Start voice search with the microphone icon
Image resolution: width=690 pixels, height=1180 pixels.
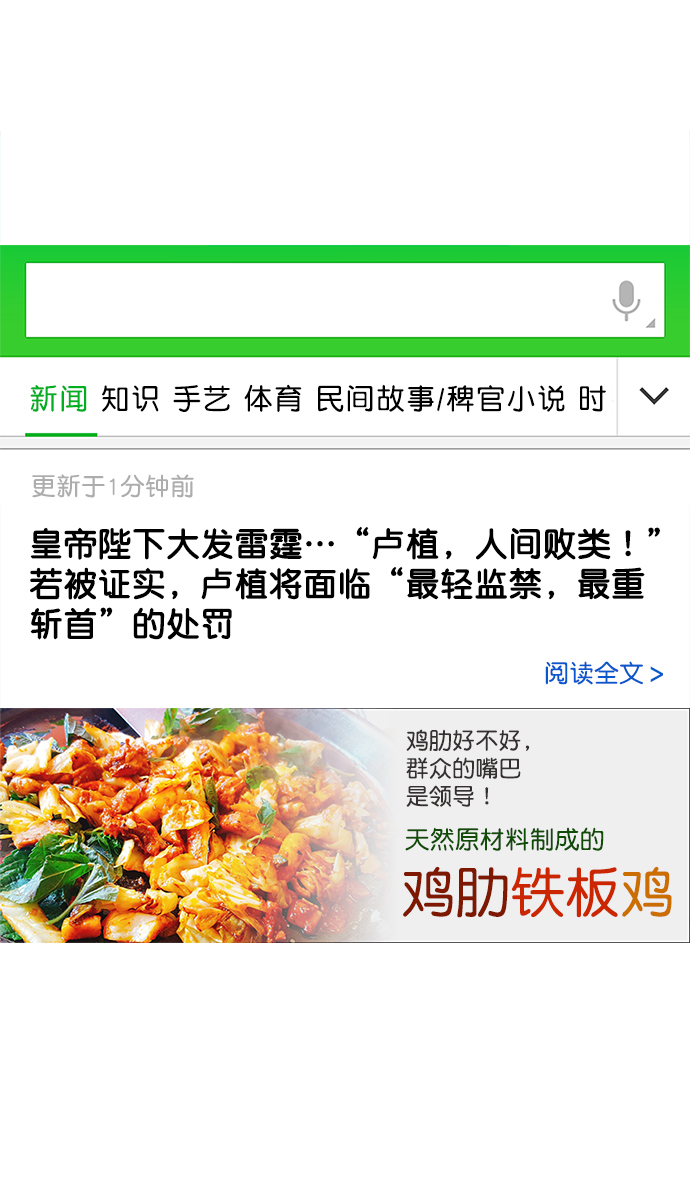point(627,301)
